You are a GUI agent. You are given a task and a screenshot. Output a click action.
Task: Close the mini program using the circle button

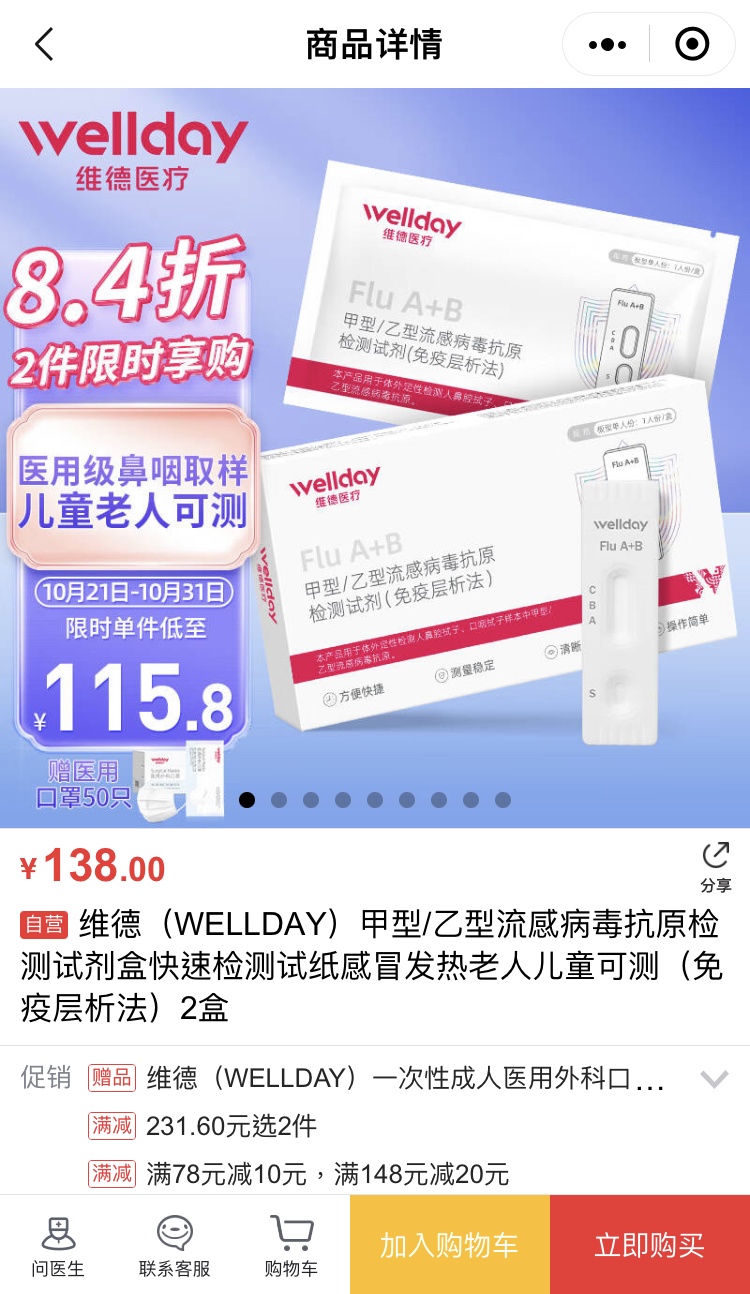692,45
